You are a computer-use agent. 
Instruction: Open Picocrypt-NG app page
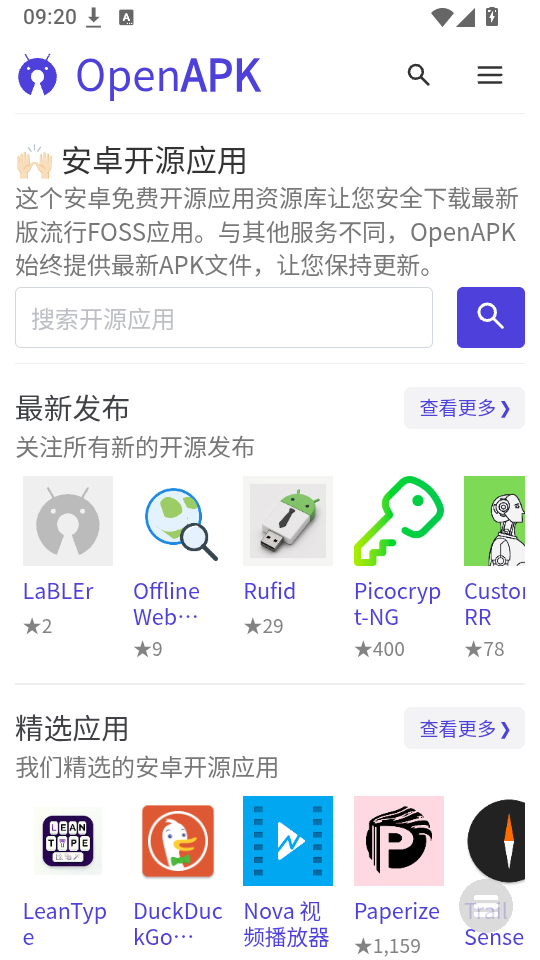[399, 568]
